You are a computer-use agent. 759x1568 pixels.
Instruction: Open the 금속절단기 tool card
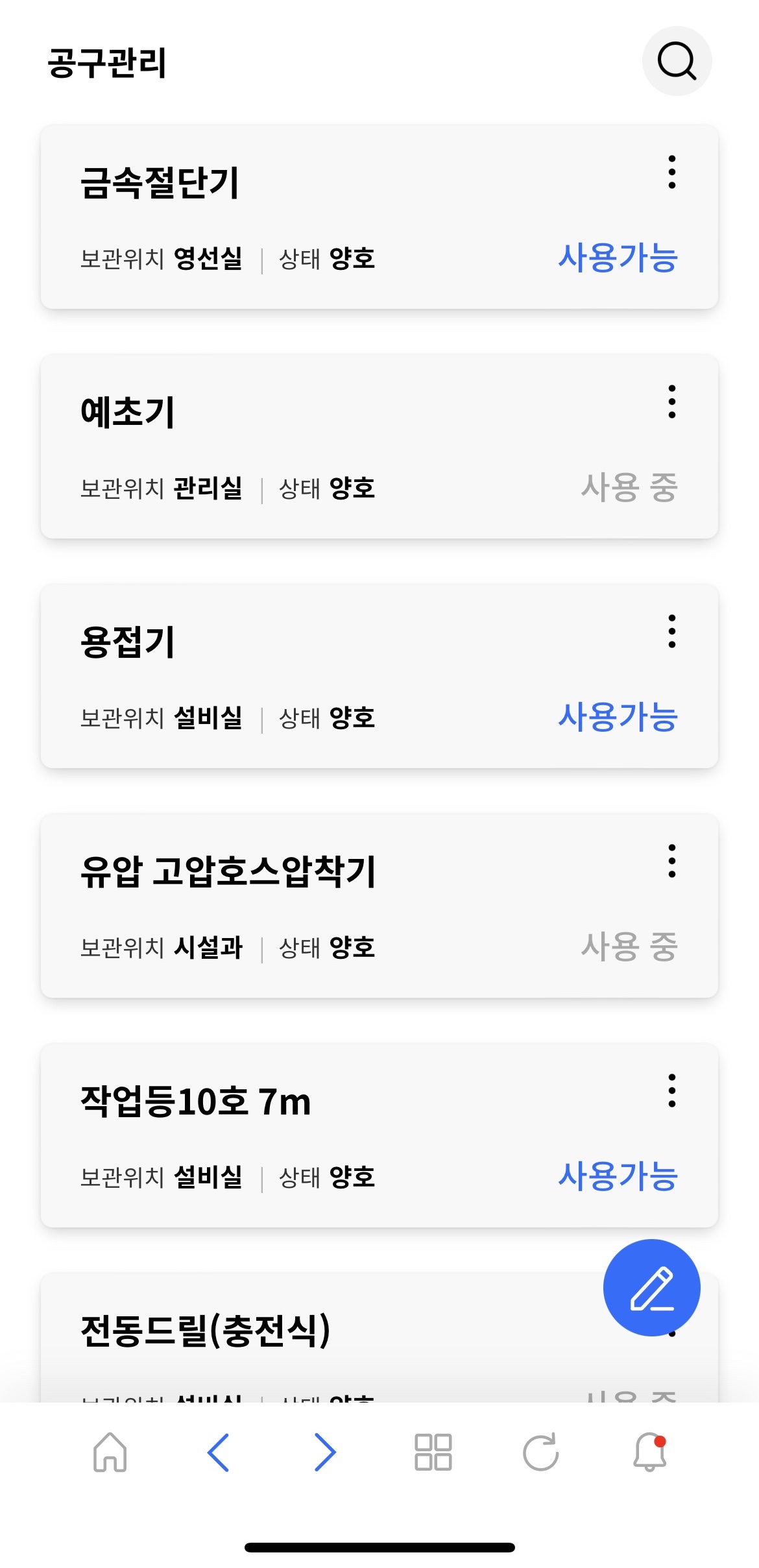(324, 217)
